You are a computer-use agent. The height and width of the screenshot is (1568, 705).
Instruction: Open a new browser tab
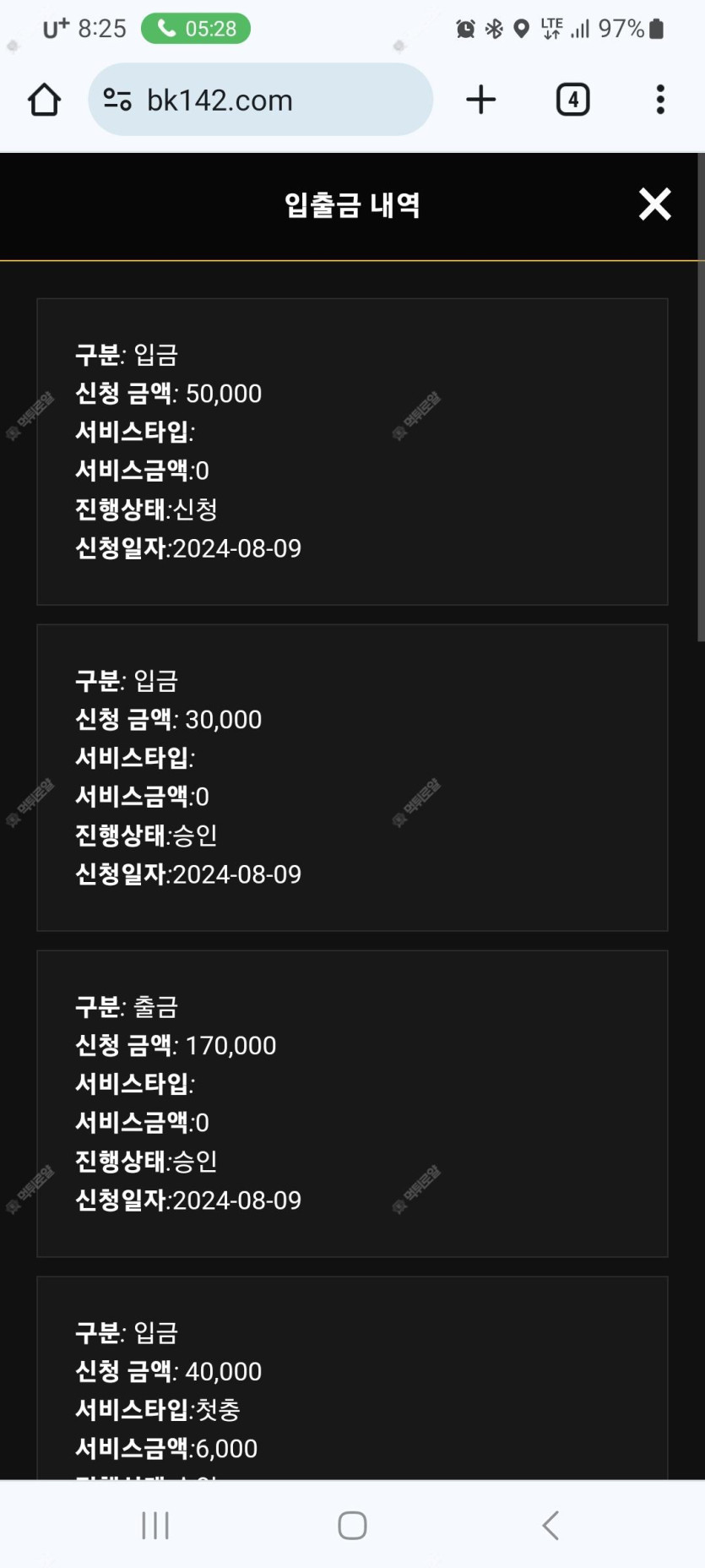[481, 100]
